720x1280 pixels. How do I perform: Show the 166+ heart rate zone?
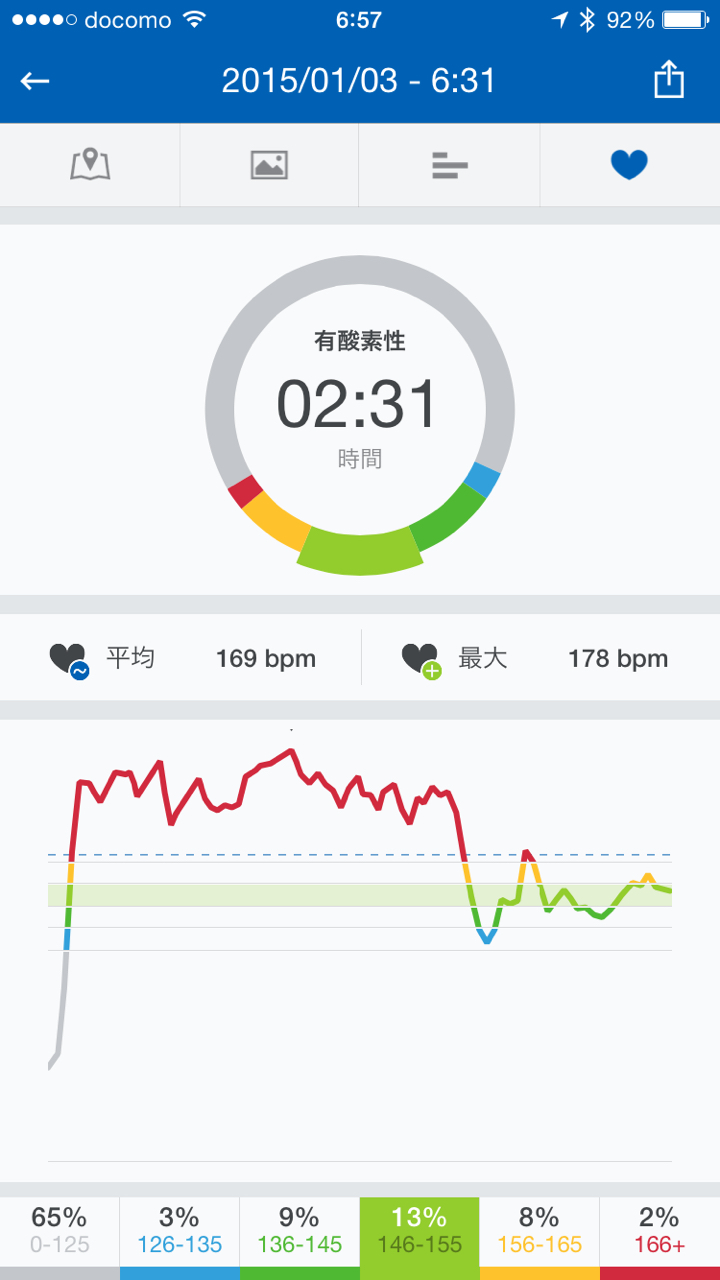pos(660,1231)
